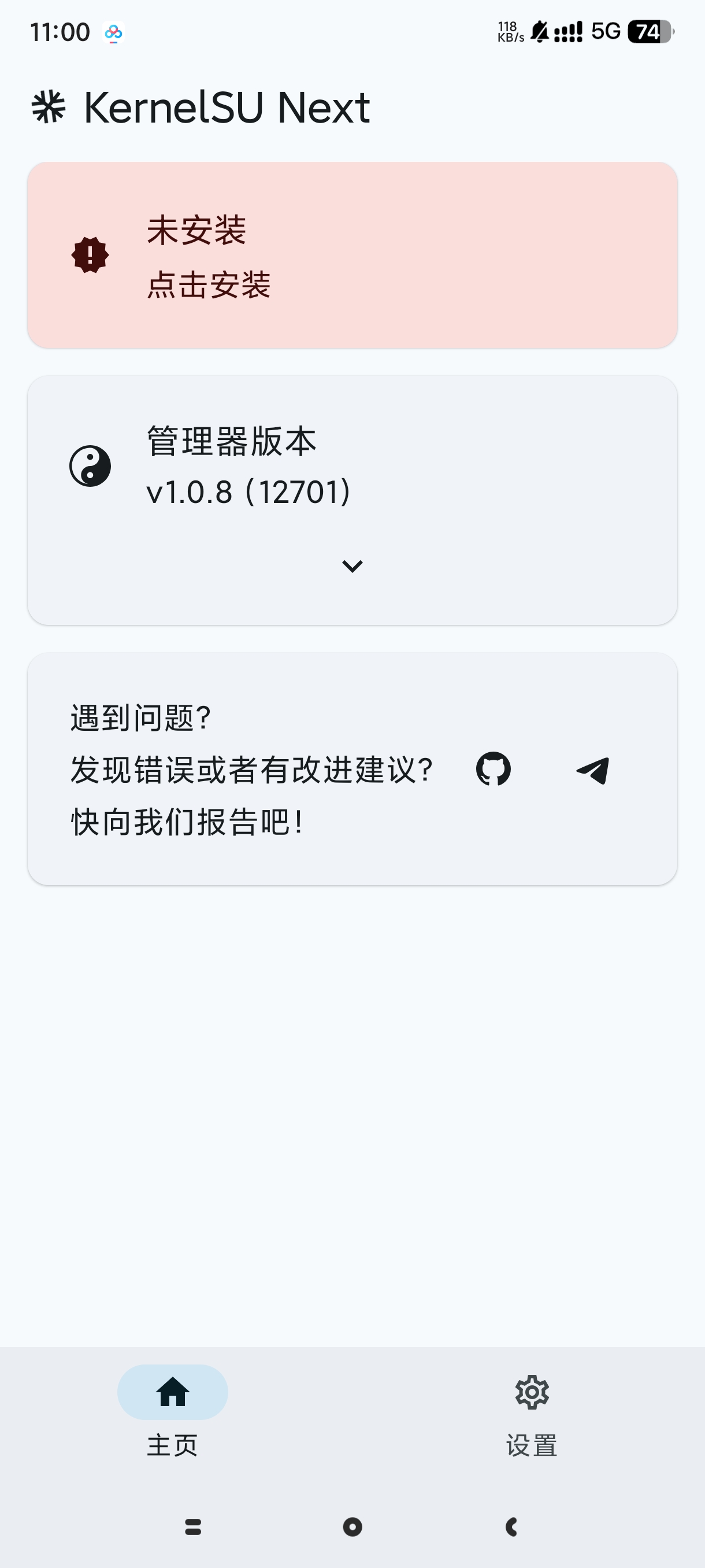This screenshot has width=705, height=1568.
Task: Tap the 未安装 card to install
Action: [352, 255]
